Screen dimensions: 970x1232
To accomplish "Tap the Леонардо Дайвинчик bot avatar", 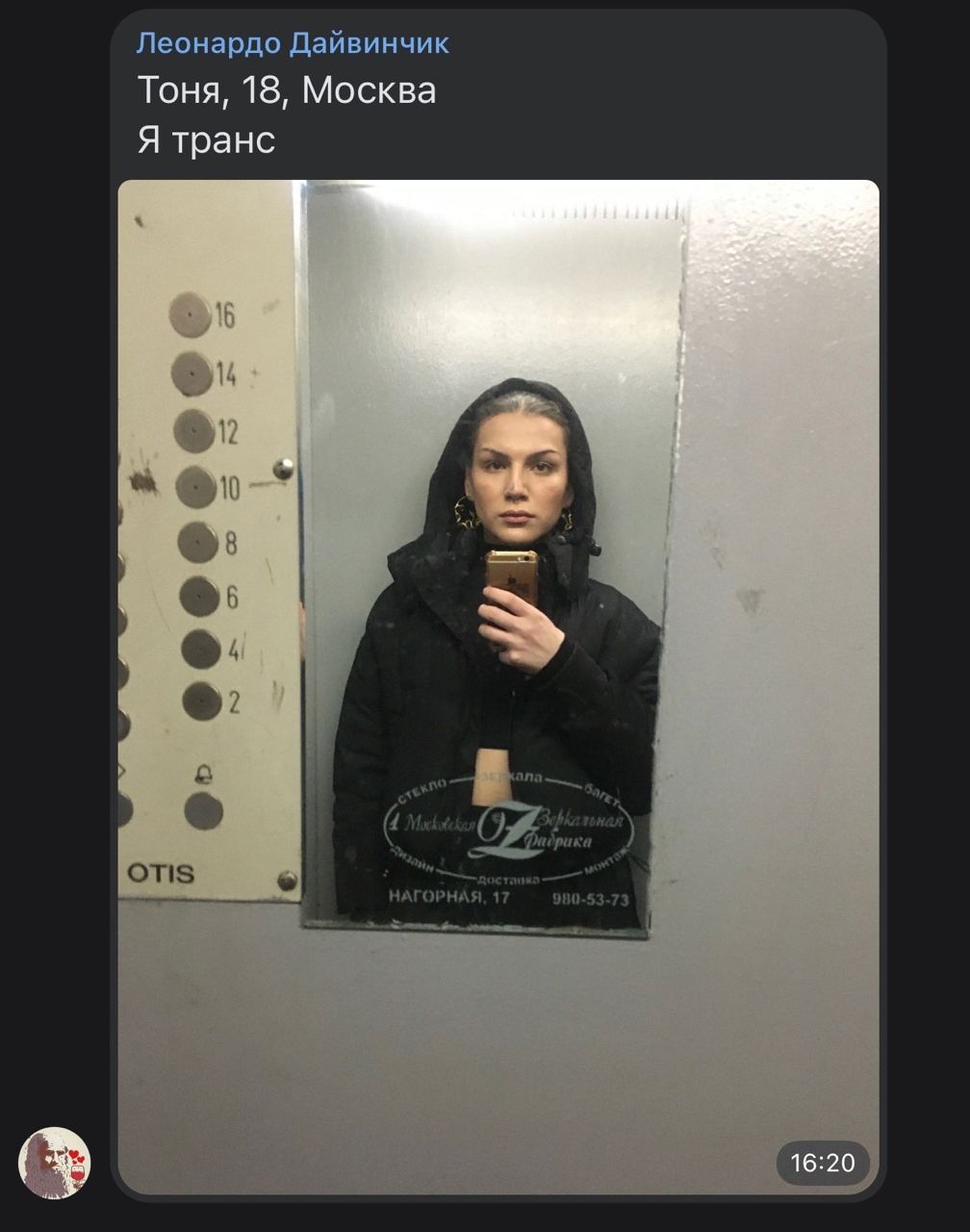I will tap(54, 1162).
